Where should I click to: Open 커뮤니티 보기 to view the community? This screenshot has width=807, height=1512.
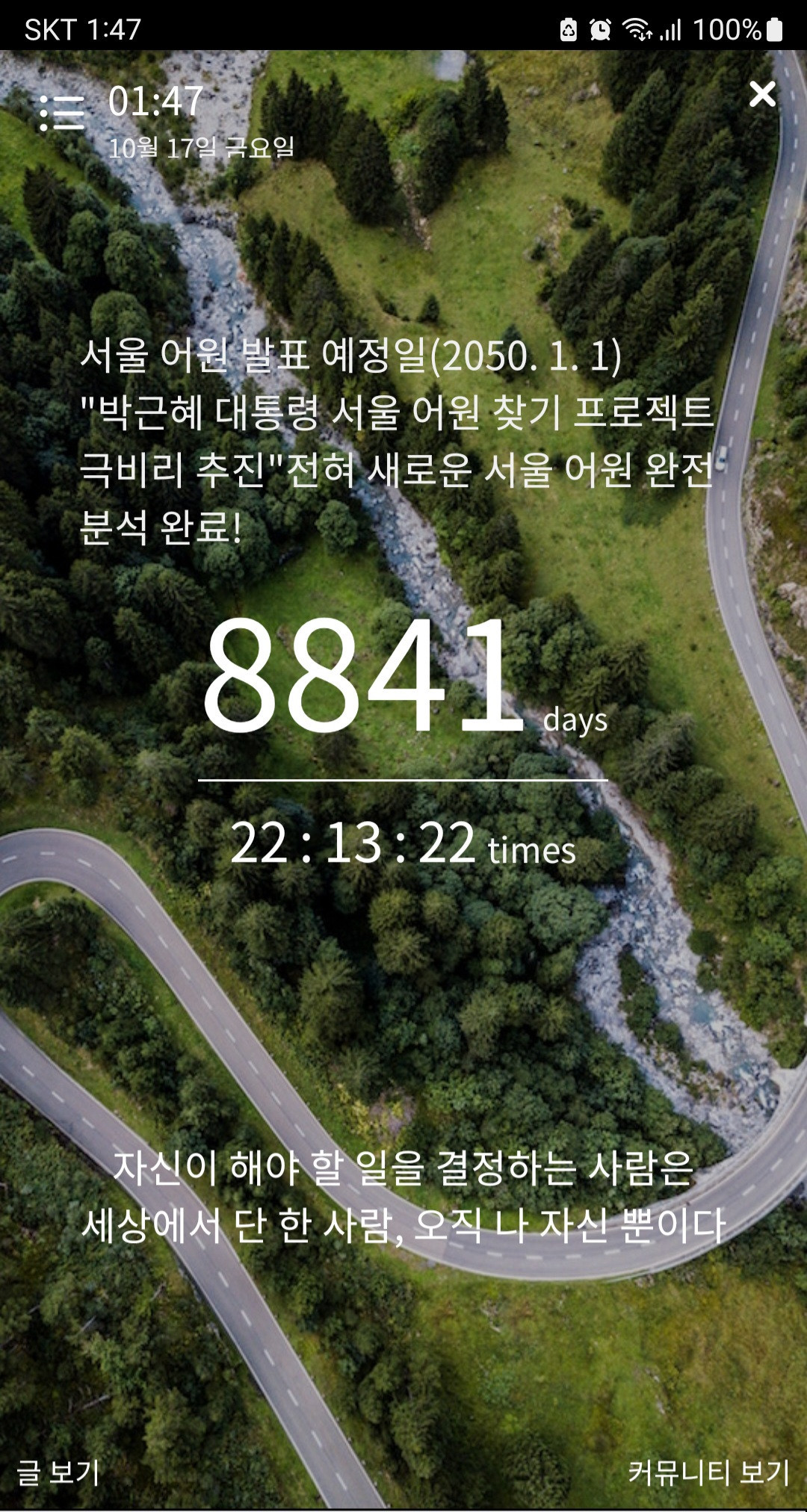click(x=708, y=1472)
